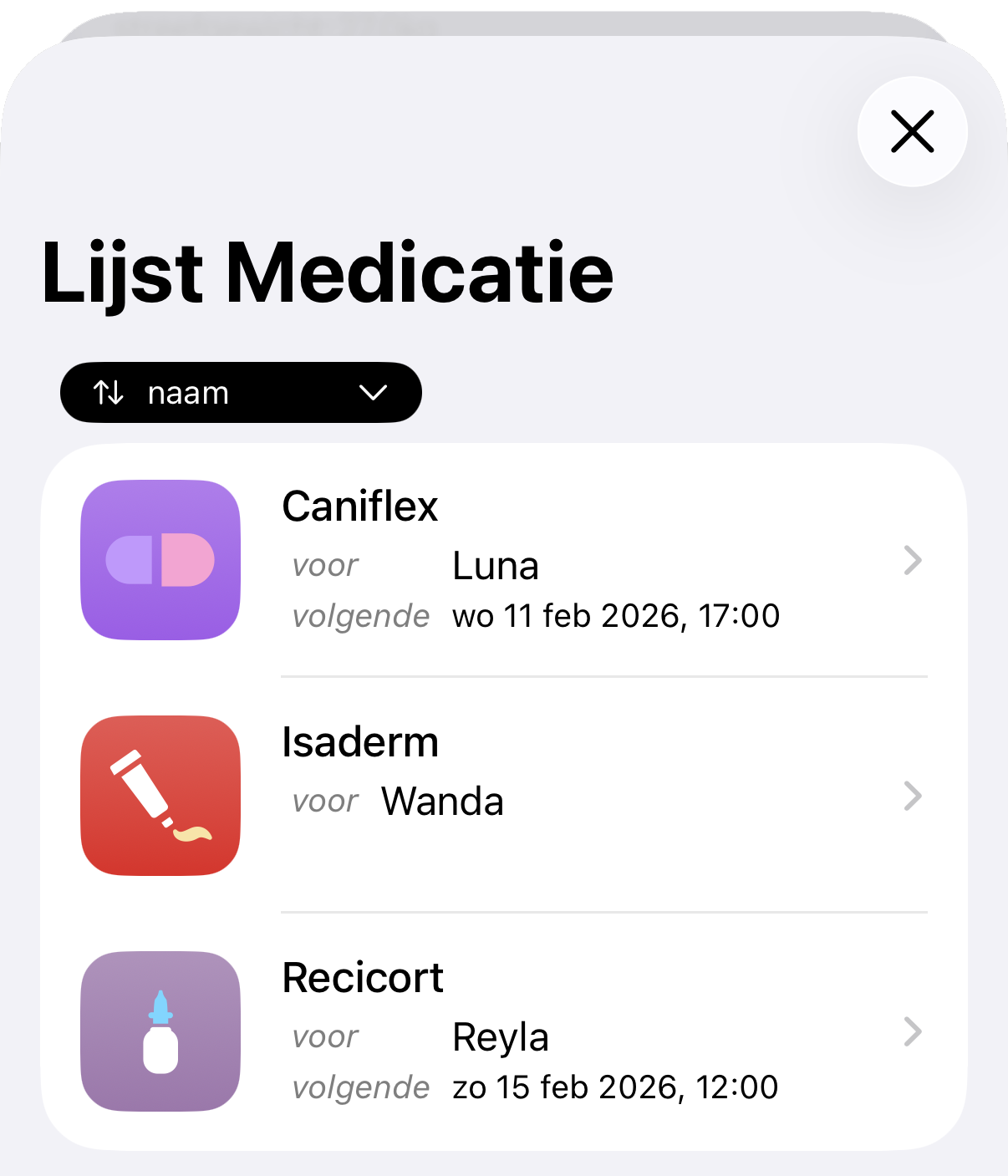Click Reyla's name under Recicort
This screenshot has height=1176, width=1008.
click(x=500, y=1036)
